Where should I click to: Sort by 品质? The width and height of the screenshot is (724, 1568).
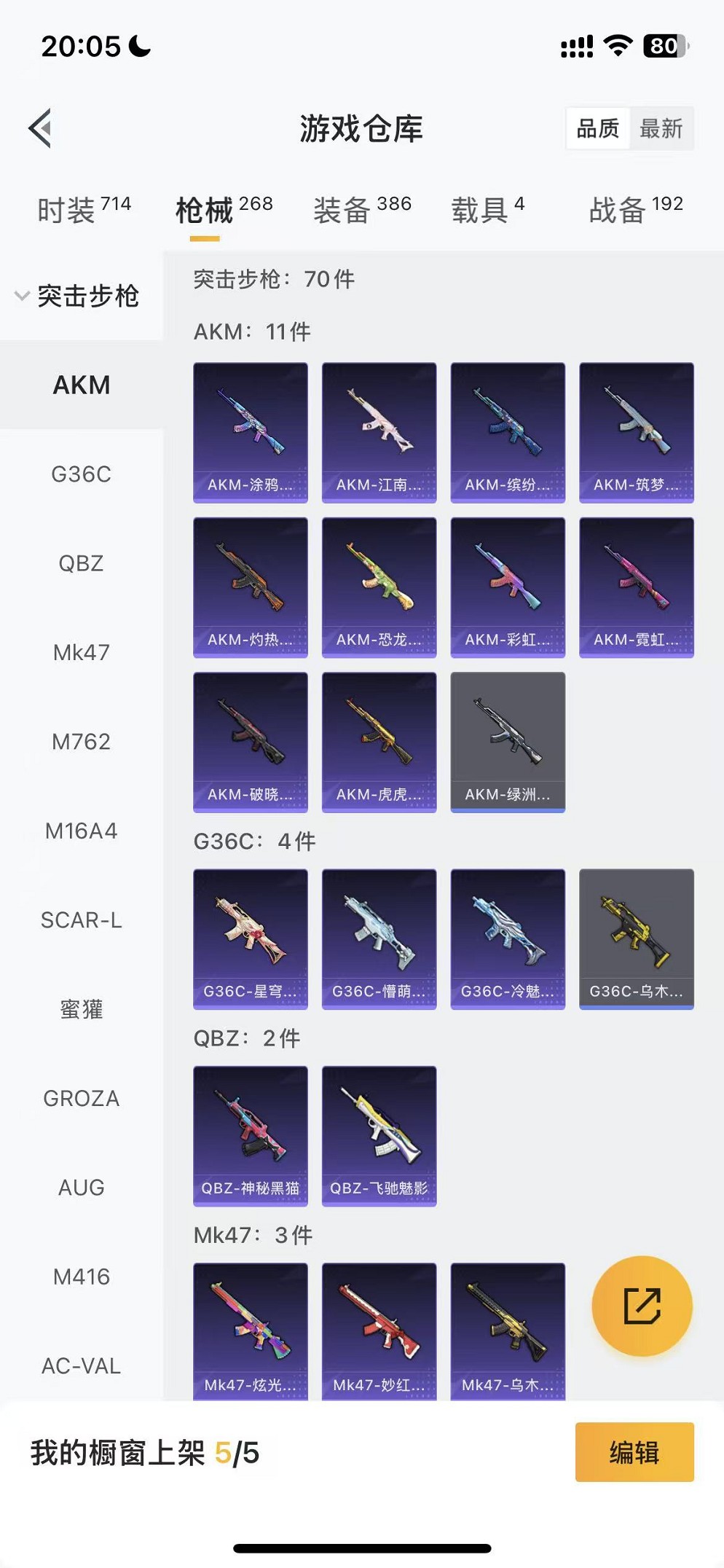(x=597, y=129)
